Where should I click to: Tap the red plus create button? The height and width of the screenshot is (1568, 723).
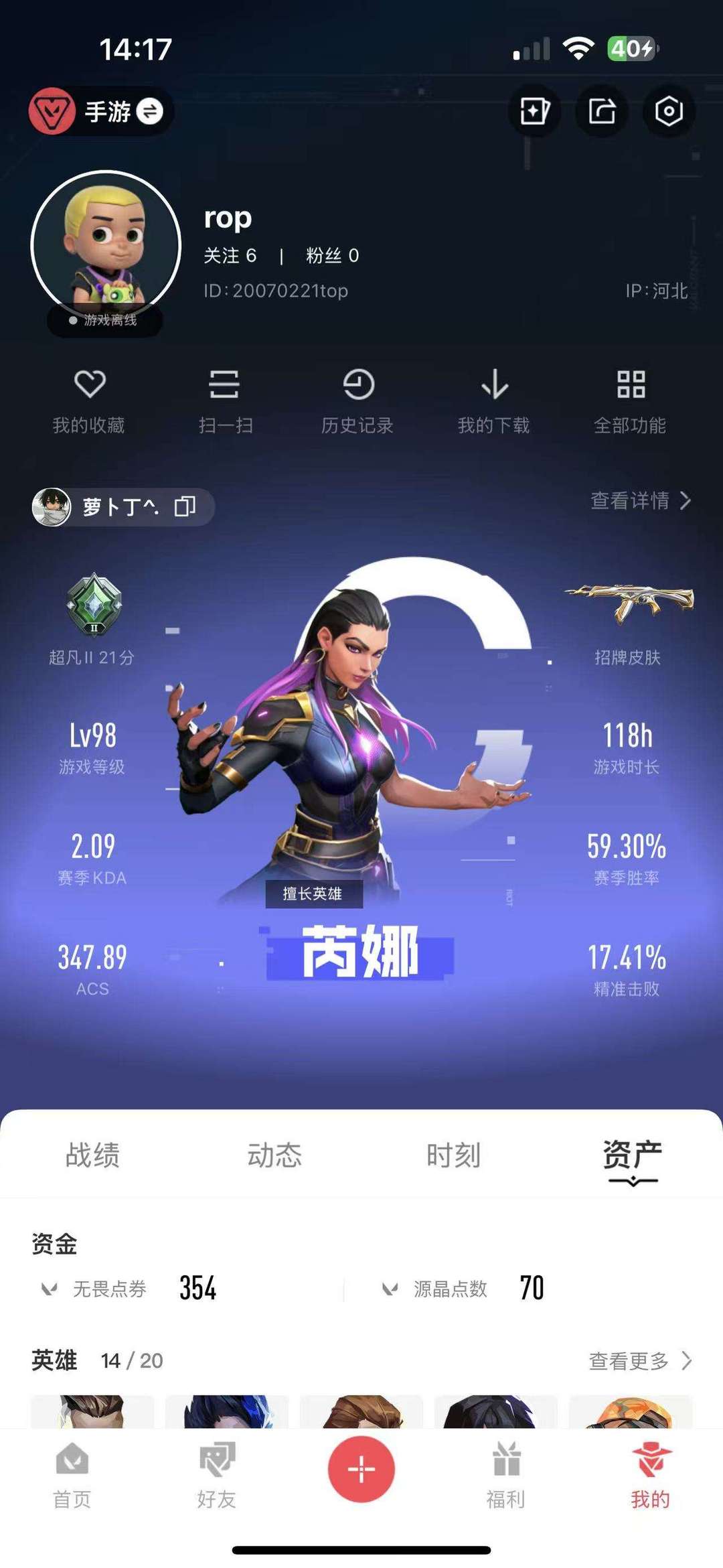click(361, 1469)
